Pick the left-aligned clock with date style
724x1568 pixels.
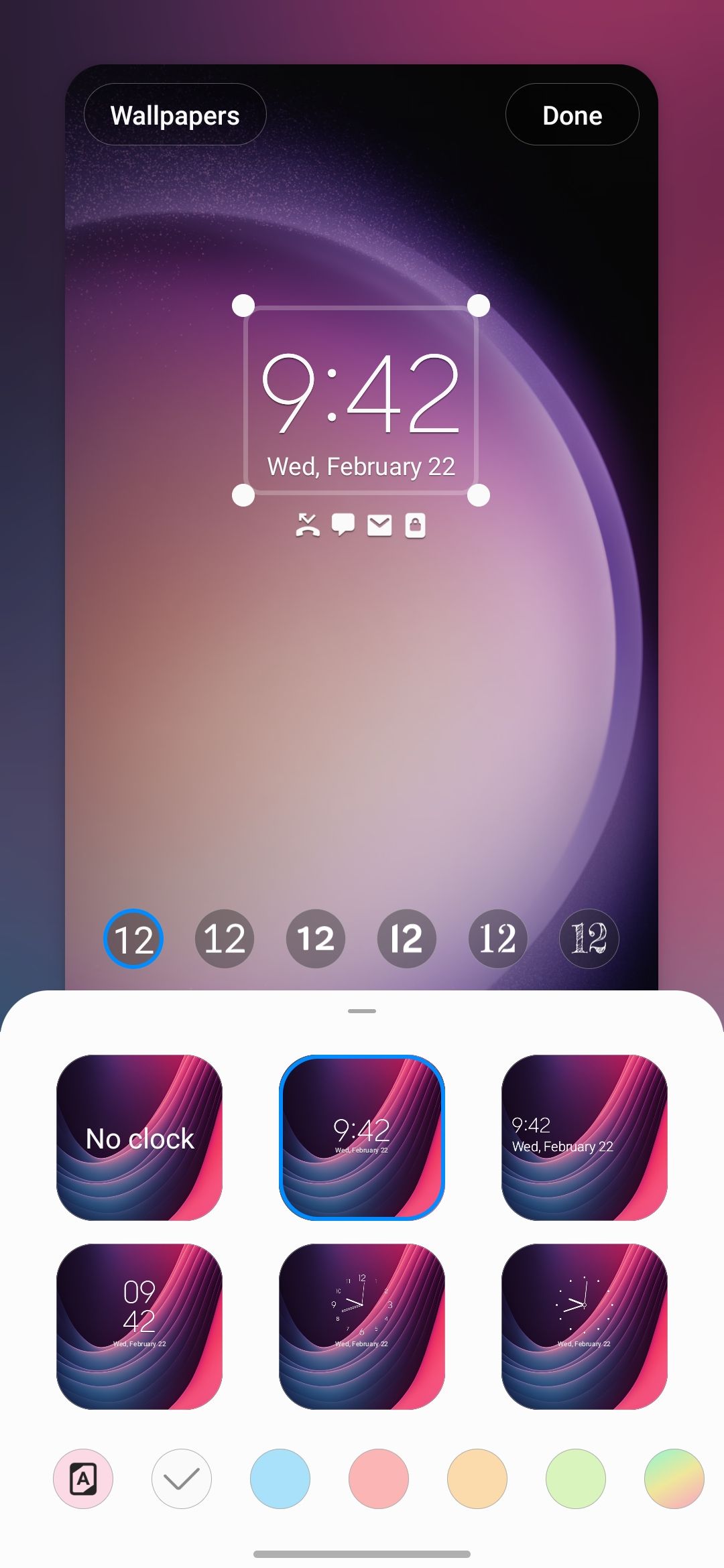[584, 1138]
